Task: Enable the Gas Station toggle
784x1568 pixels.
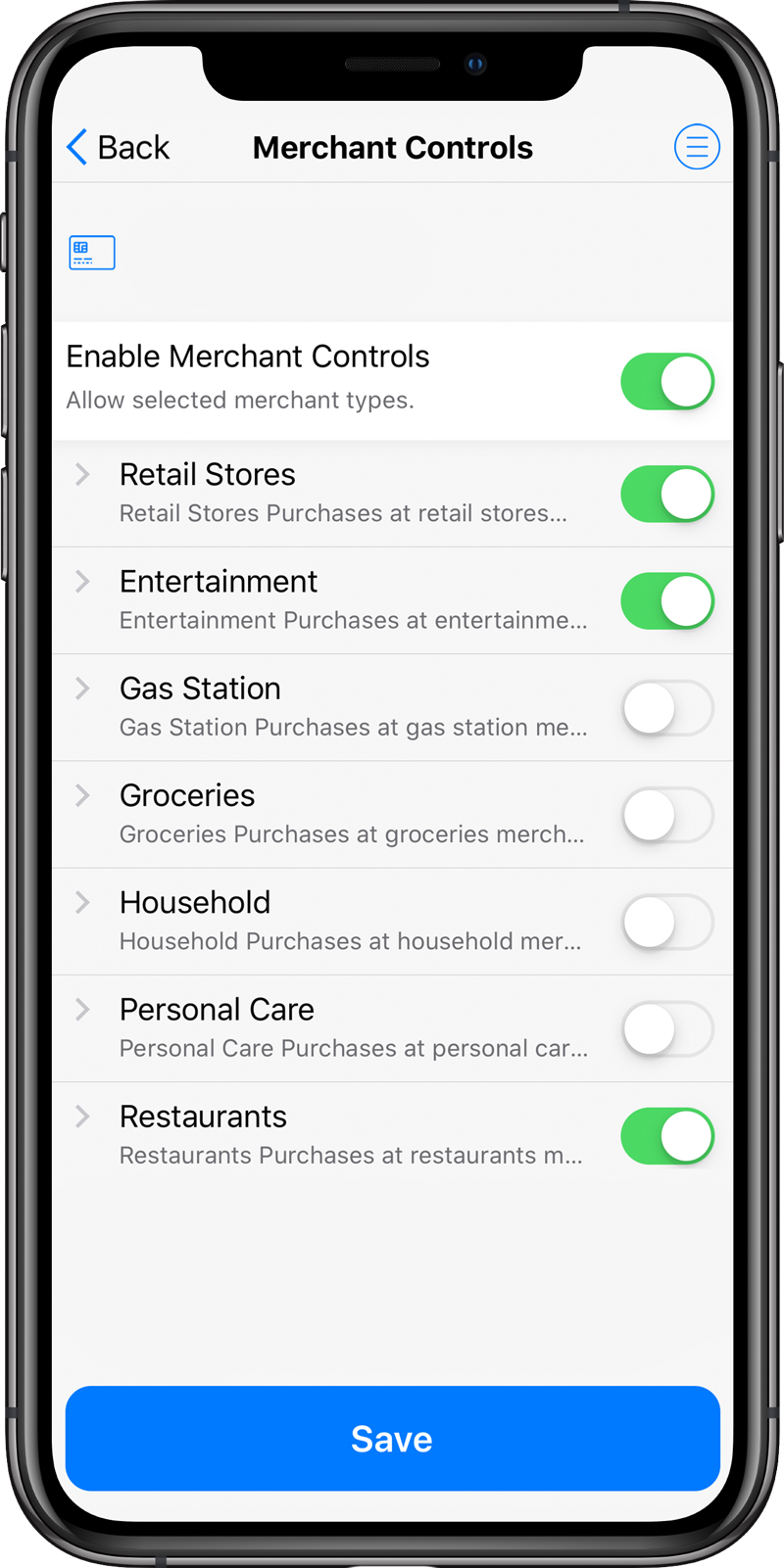Action: [667, 708]
